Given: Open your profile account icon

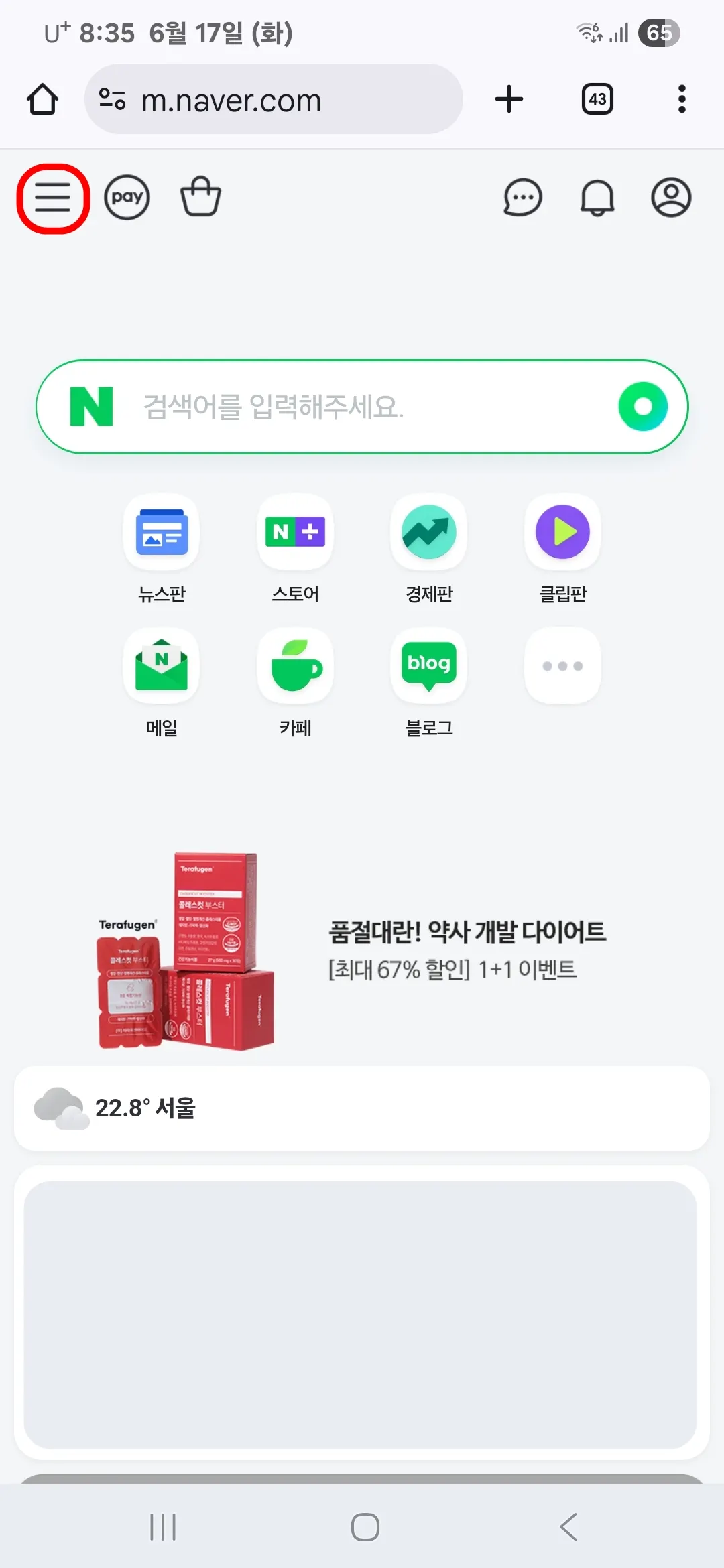Looking at the screenshot, I should click(670, 196).
